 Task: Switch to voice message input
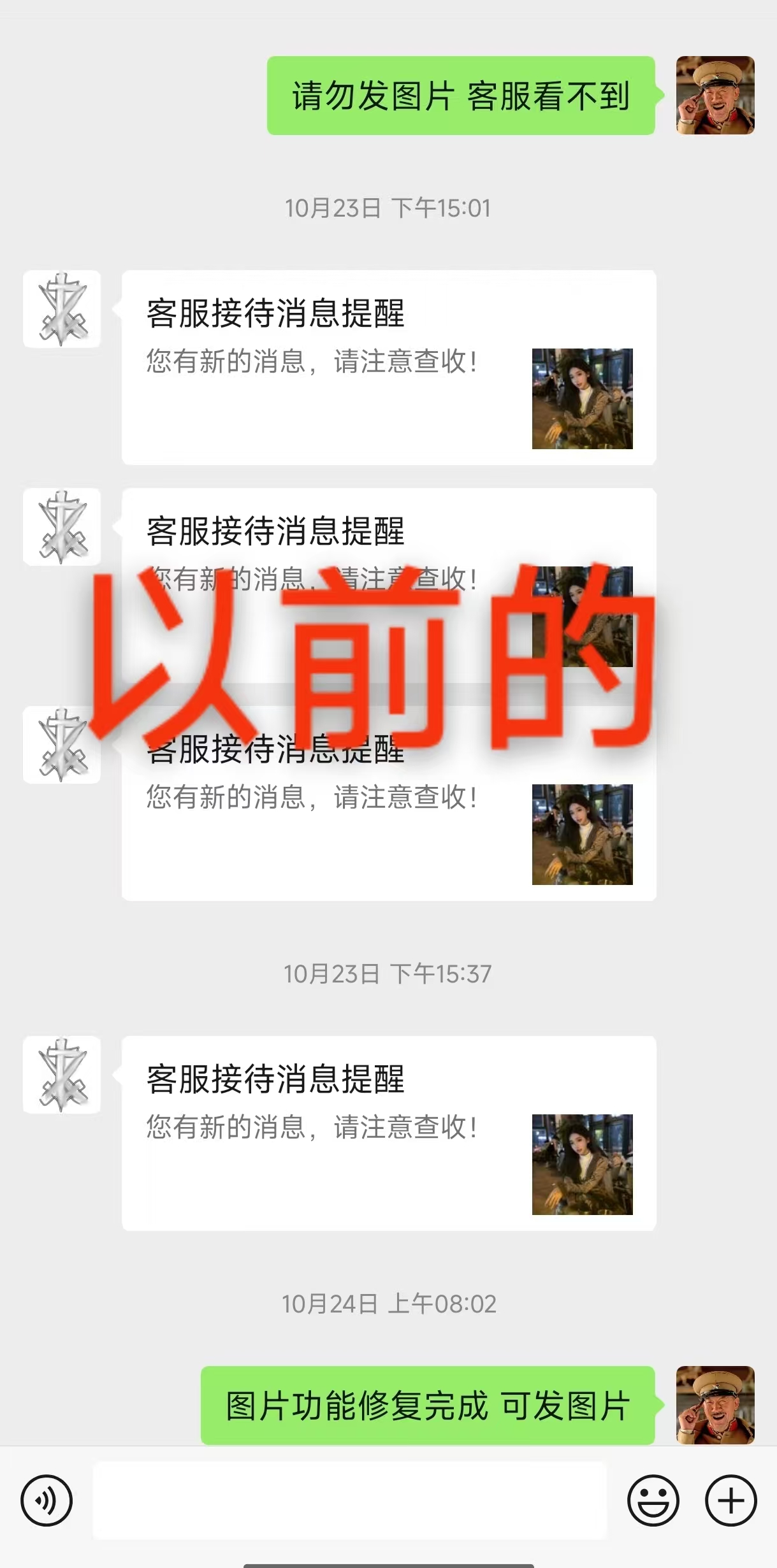(x=47, y=1500)
